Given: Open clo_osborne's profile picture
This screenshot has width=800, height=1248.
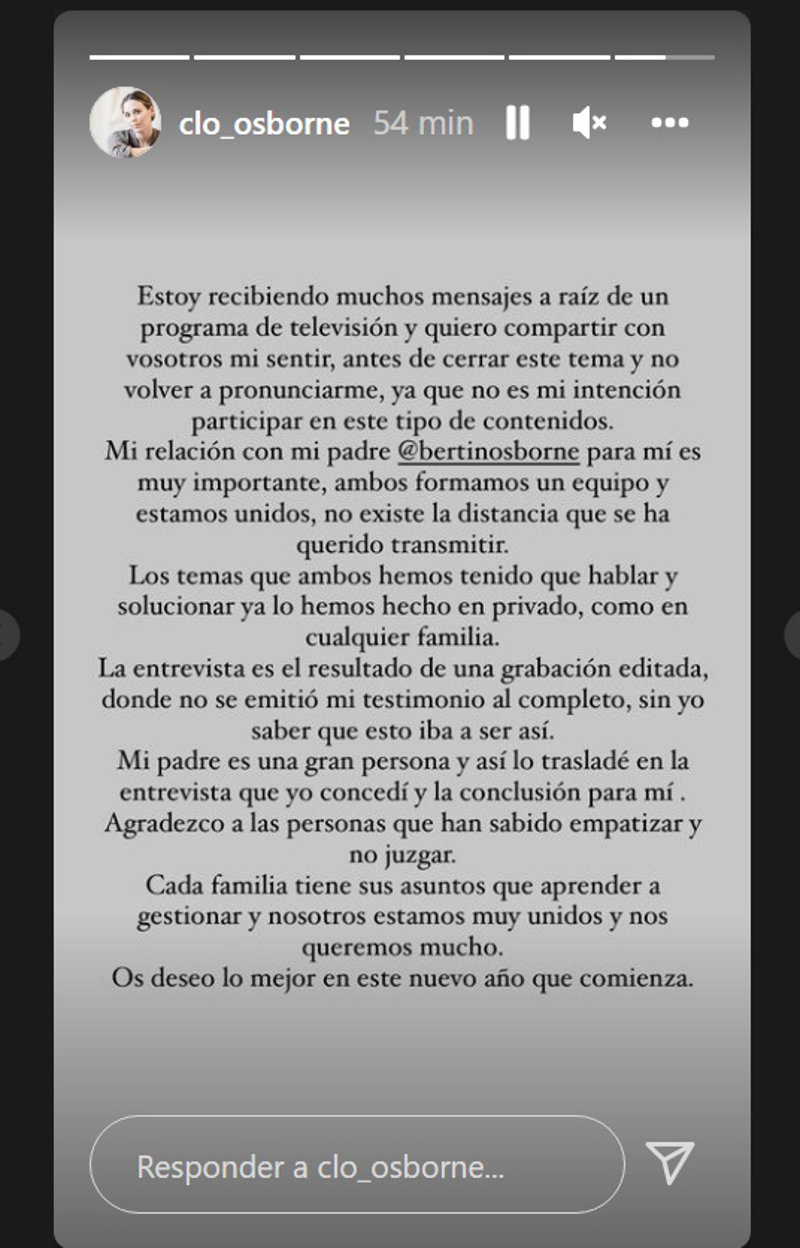Looking at the screenshot, I should 125,122.
